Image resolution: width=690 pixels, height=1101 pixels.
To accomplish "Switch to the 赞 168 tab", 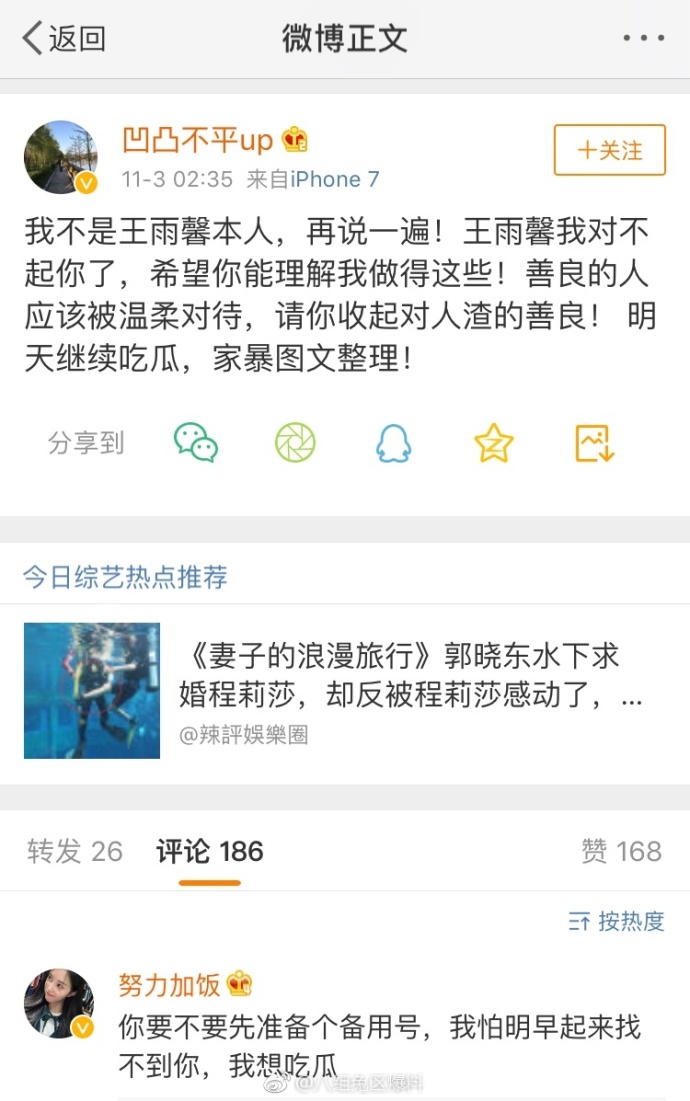I will click(621, 852).
